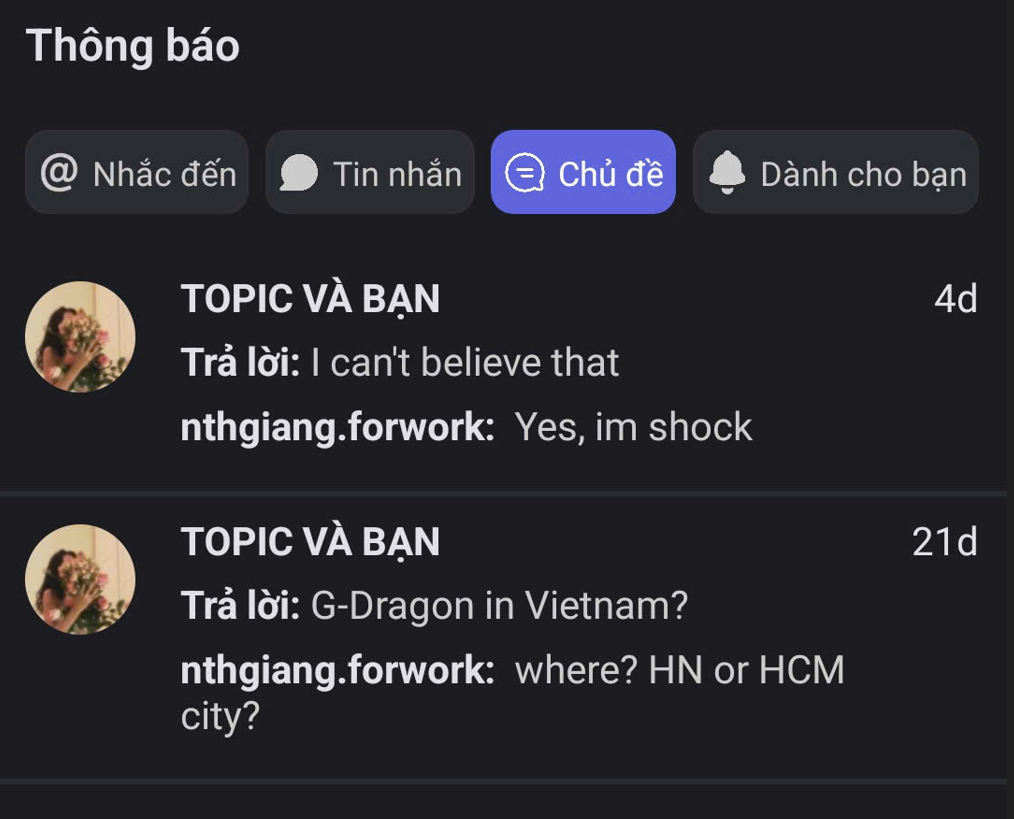Select the Tin nhắn filter chip
The width and height of the screenshot is (1014, 819).
370,173
